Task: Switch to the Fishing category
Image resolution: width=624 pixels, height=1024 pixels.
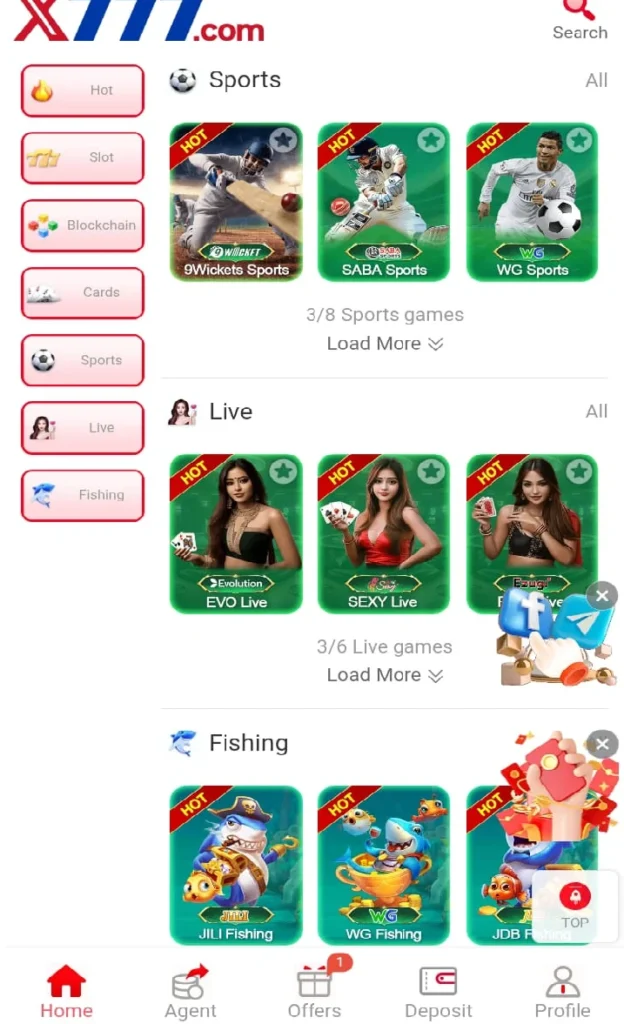Action: point(83,495)
